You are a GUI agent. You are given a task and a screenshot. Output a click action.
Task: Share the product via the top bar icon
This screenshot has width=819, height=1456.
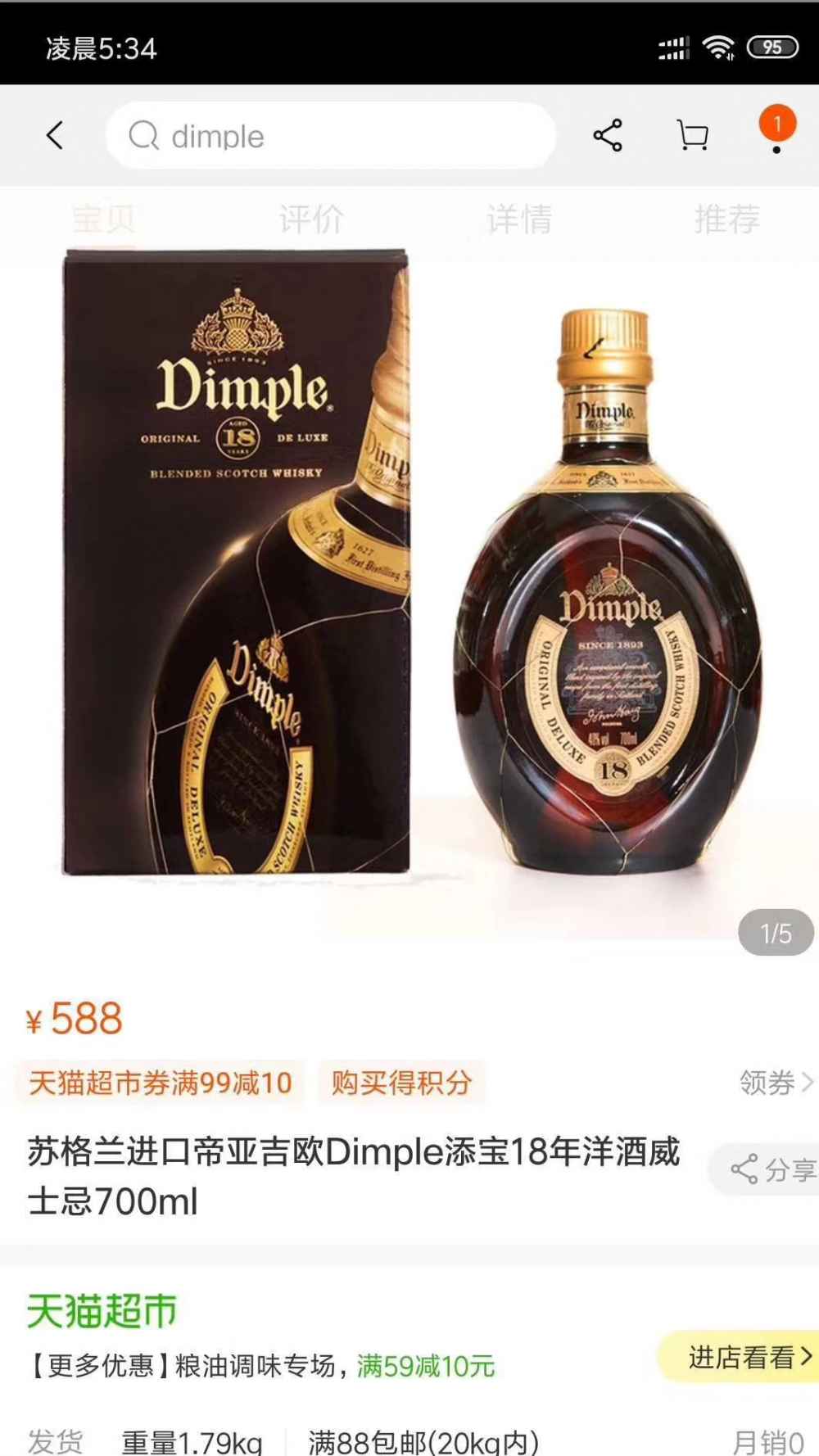[608, 136]
